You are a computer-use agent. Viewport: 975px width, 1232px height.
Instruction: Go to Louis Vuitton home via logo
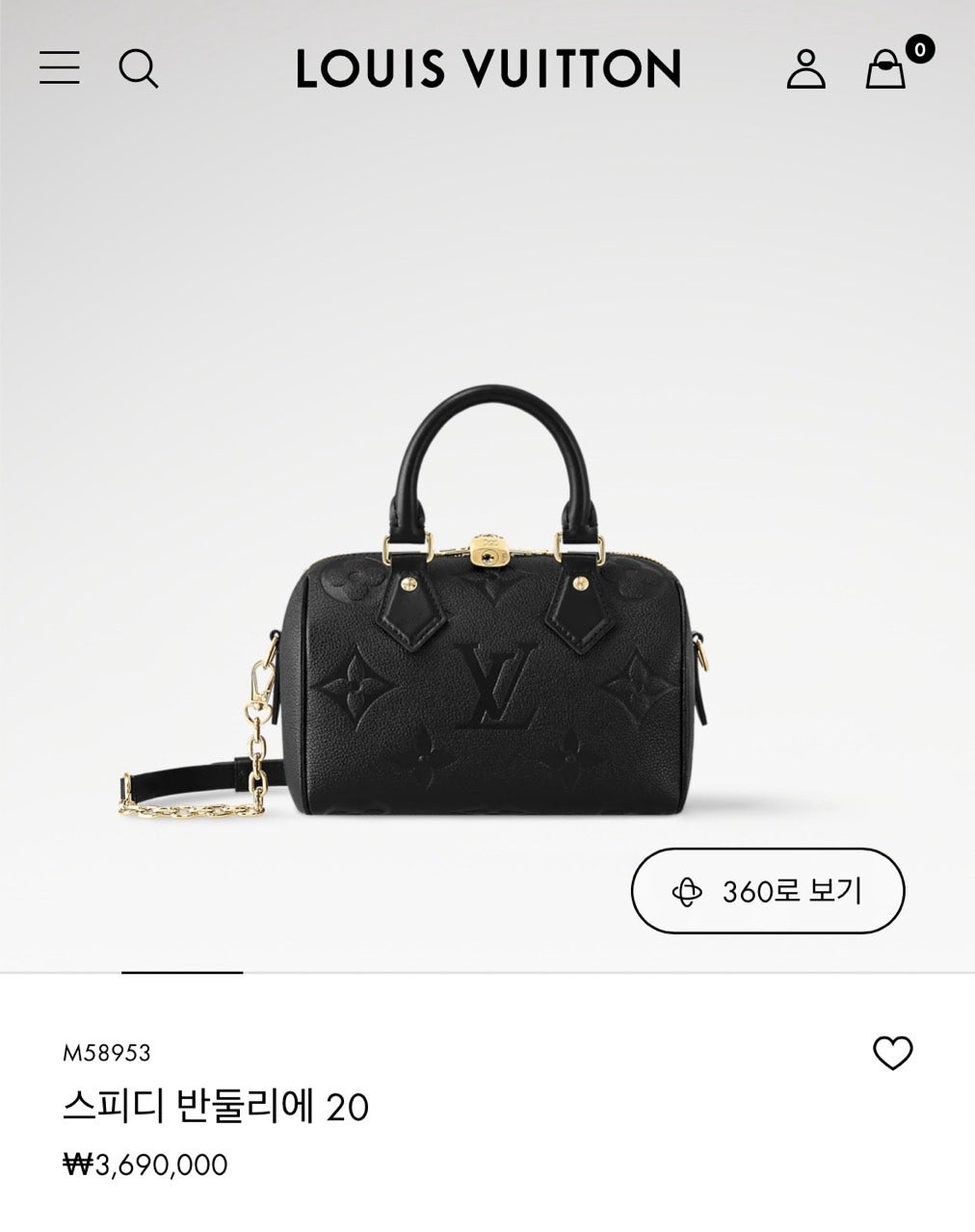488,68
